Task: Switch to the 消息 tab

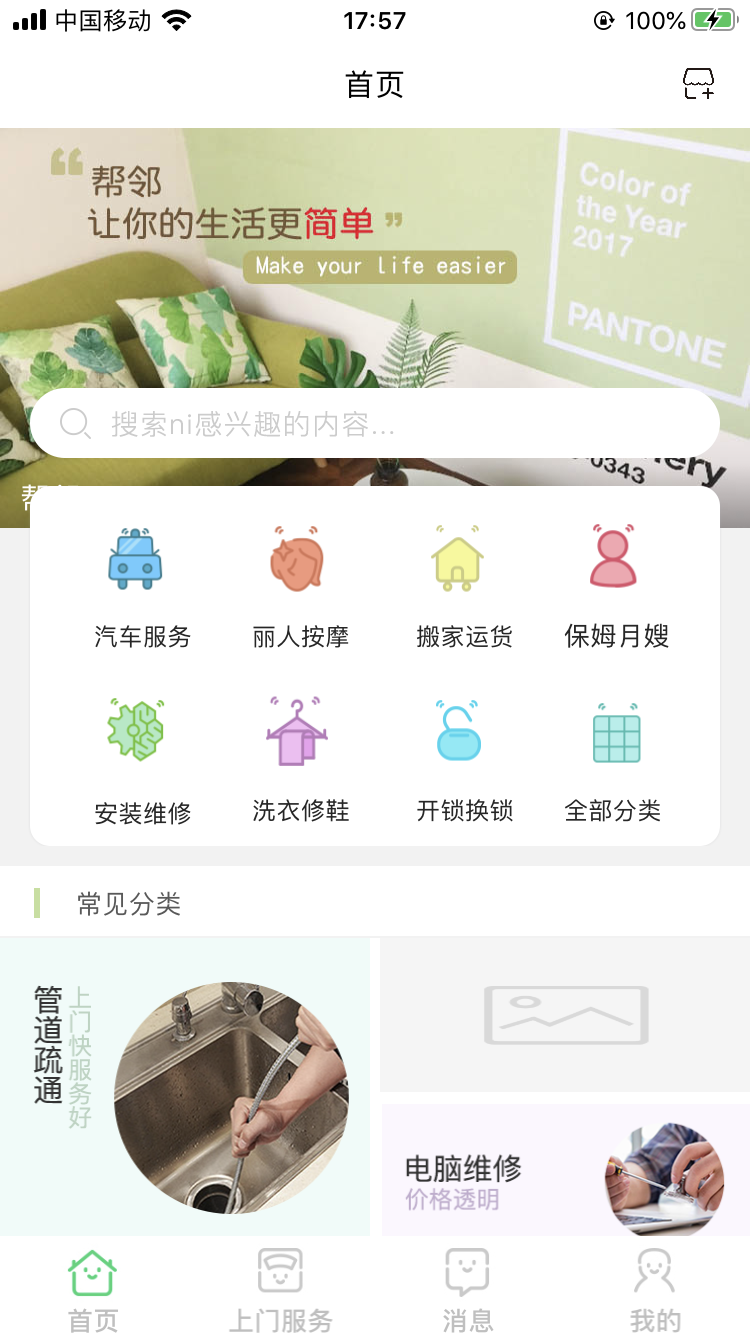Action: click(467, 1290)
